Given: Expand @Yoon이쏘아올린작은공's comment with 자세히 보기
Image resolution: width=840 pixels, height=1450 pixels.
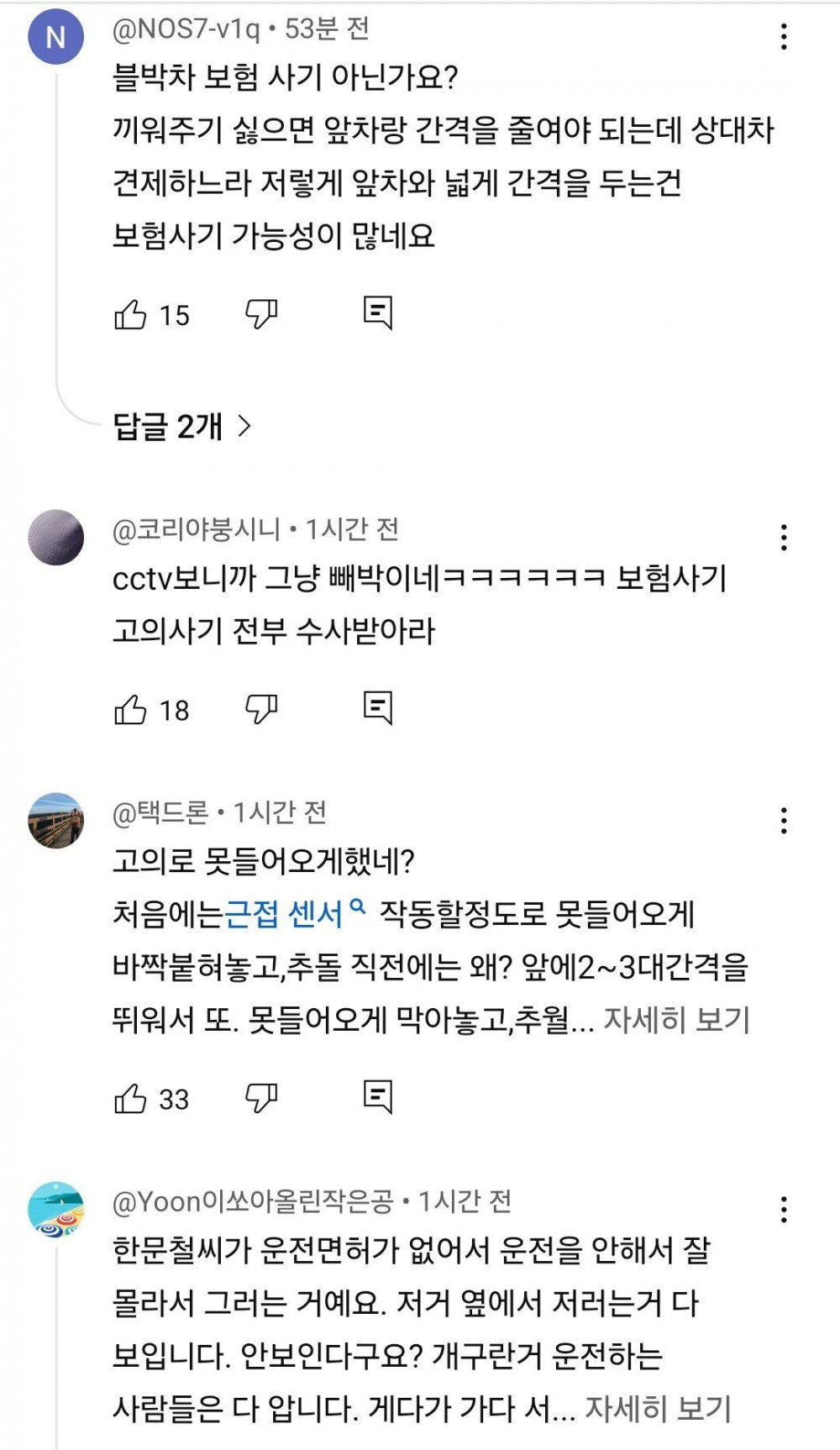Looking at the screenshot, I should coord(658,1408).
